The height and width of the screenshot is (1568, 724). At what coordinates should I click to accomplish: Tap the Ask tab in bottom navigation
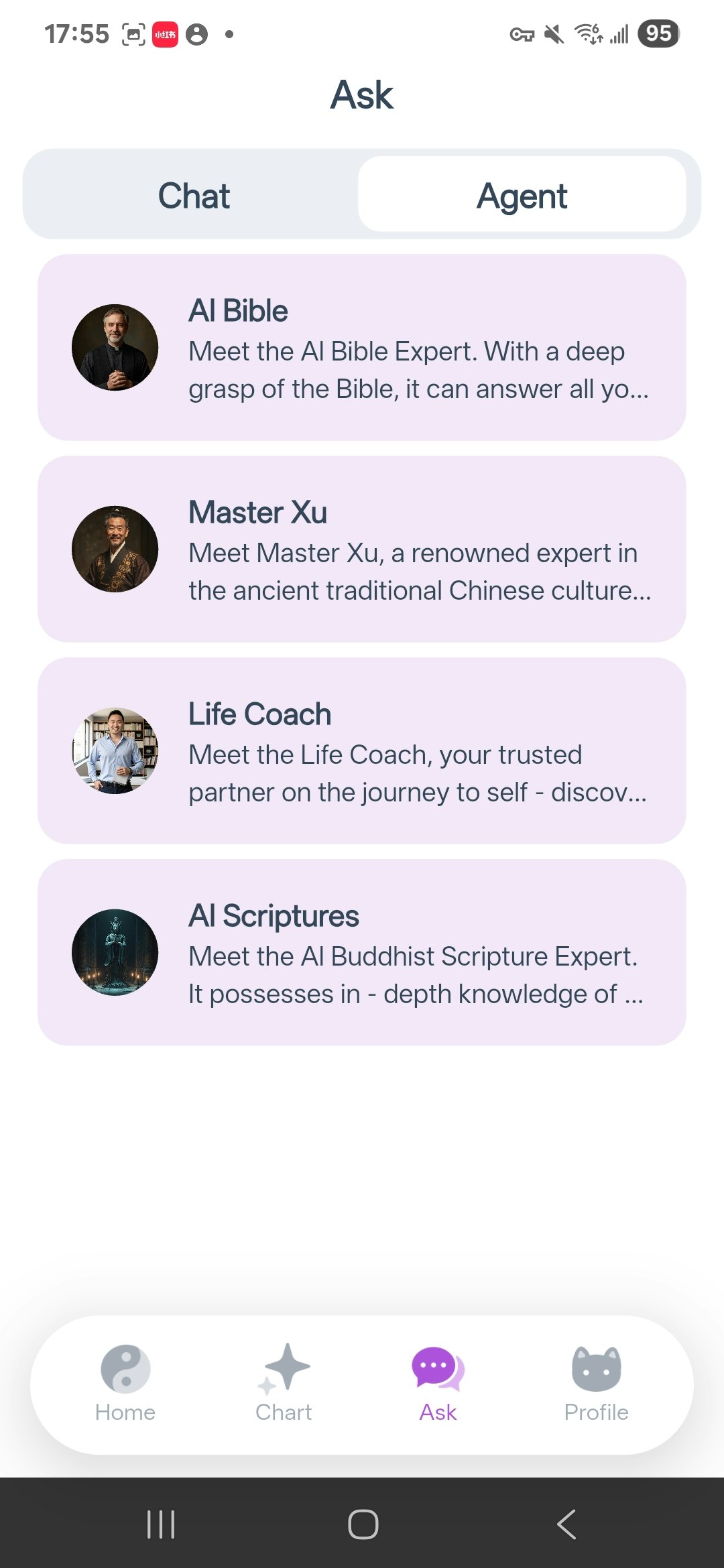pos(438,1383)
